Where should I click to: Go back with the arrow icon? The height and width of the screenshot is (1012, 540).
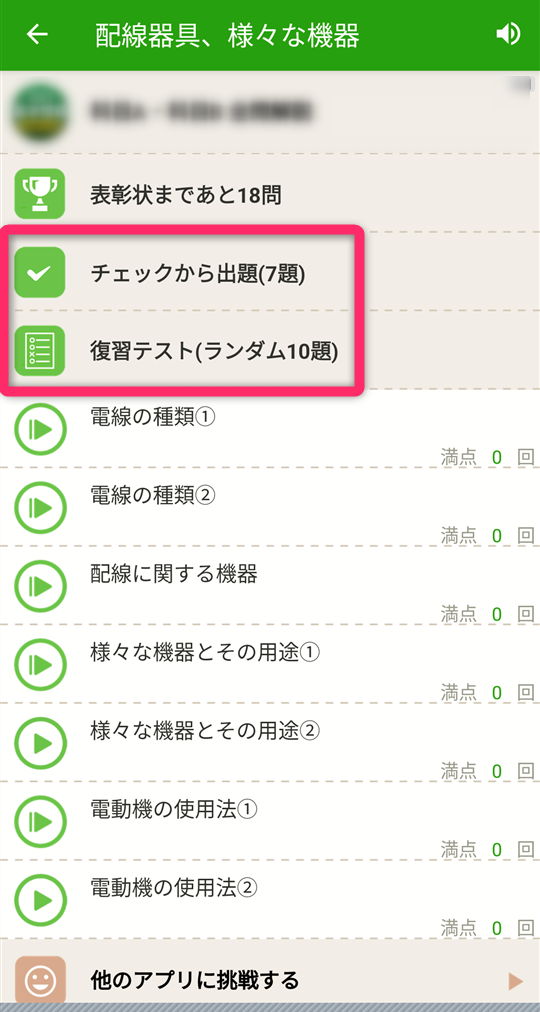(37, 35)
